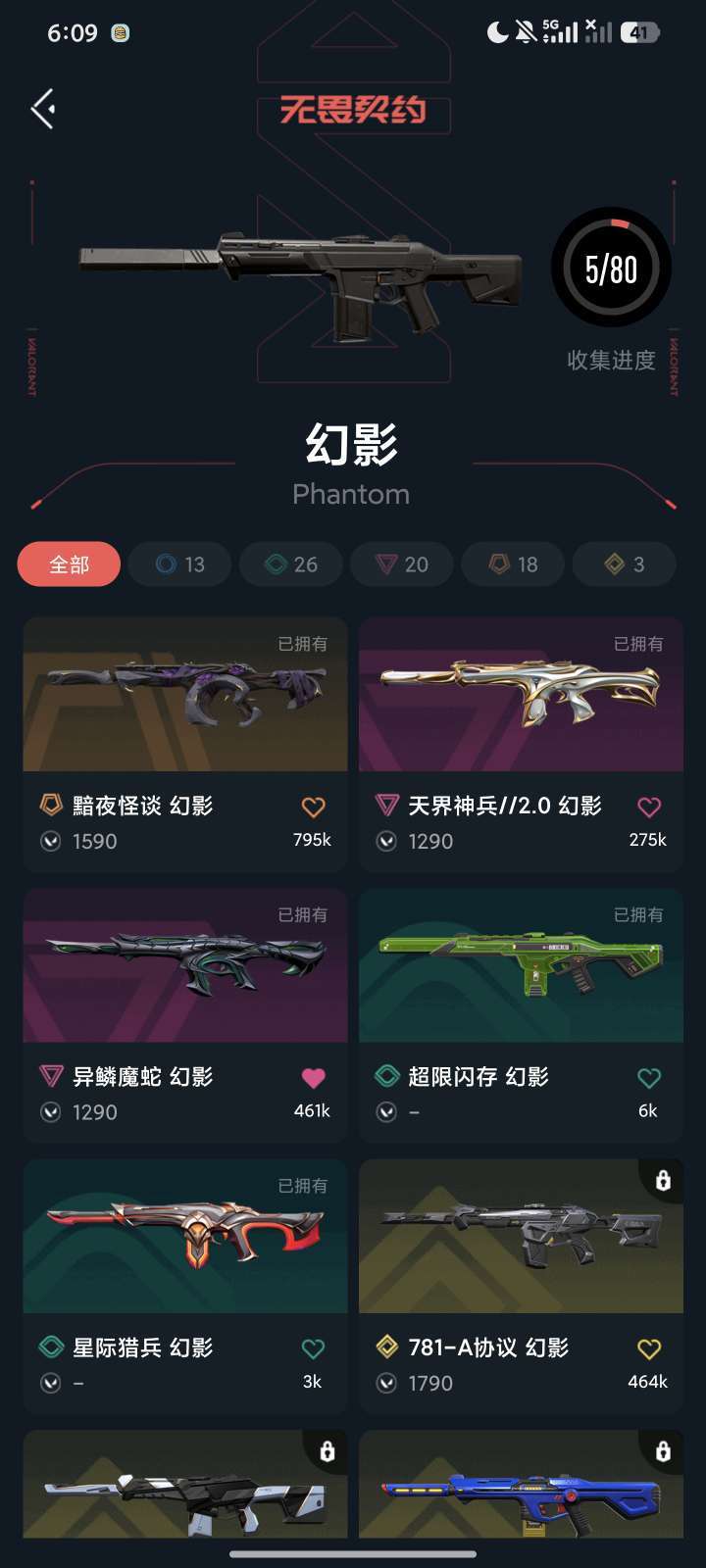Filter by green tier with 26 skins
This screenshot has width=706, height=1568.
click(291, 564)
